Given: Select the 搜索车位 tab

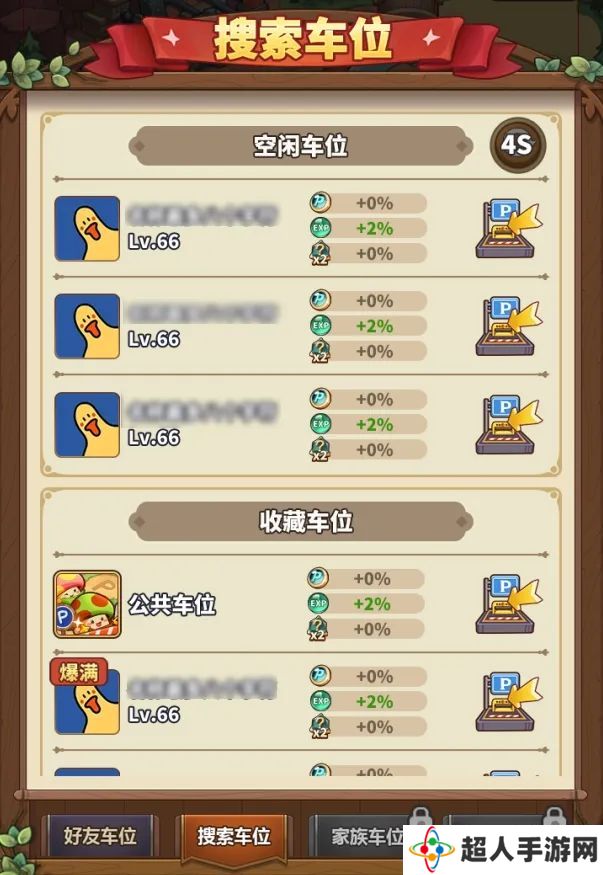Looking at the screenshot, I should [x=234, y=836].
